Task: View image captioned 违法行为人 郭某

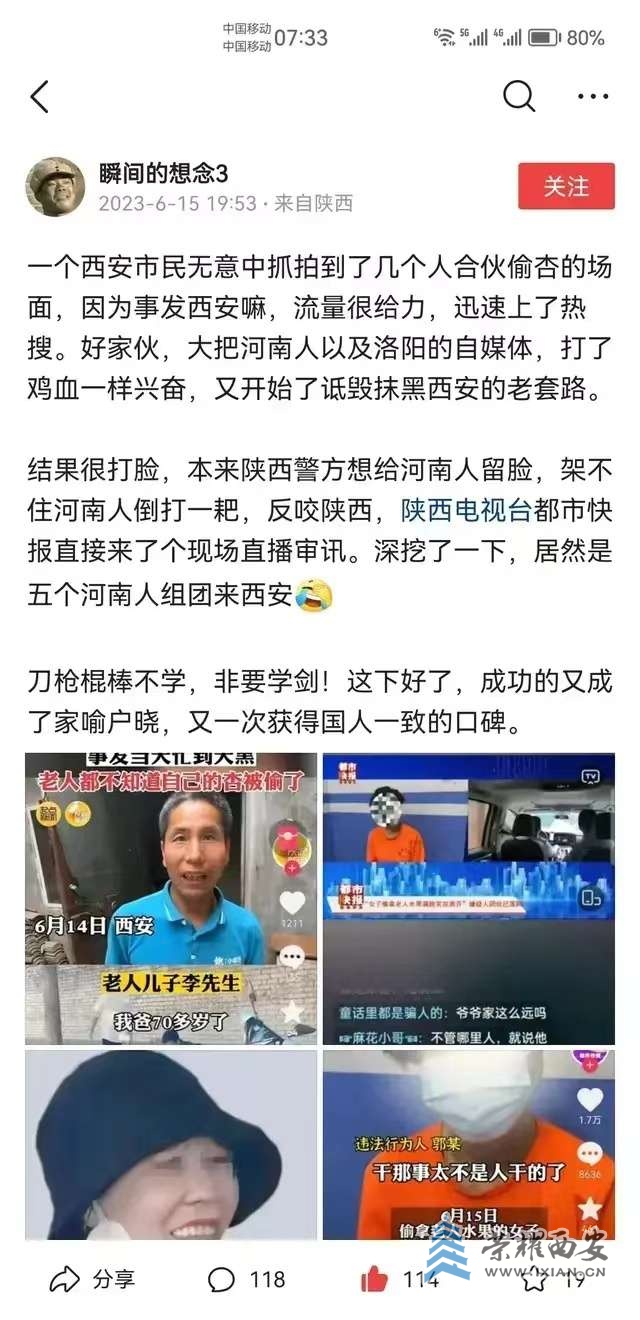Action: click(468, 1145)
